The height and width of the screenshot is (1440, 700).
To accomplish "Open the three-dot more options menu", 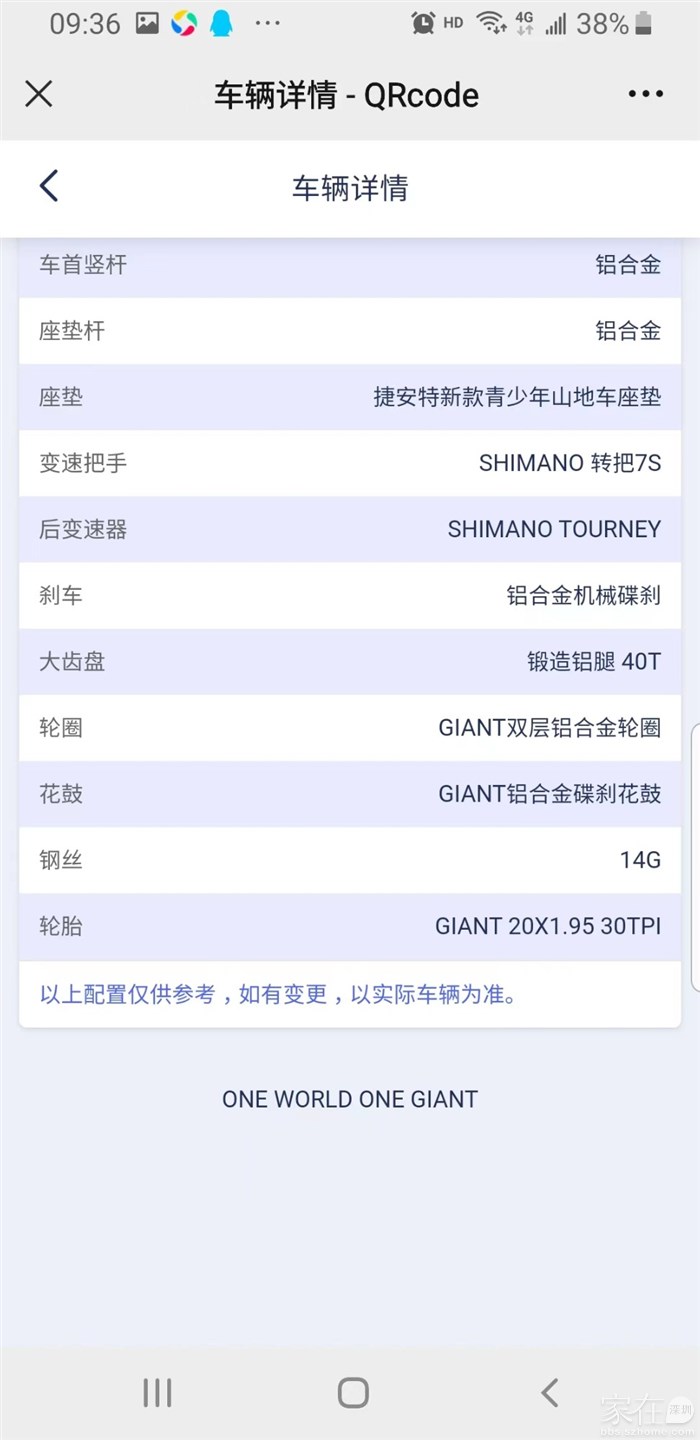I will (x=645, y=94).
